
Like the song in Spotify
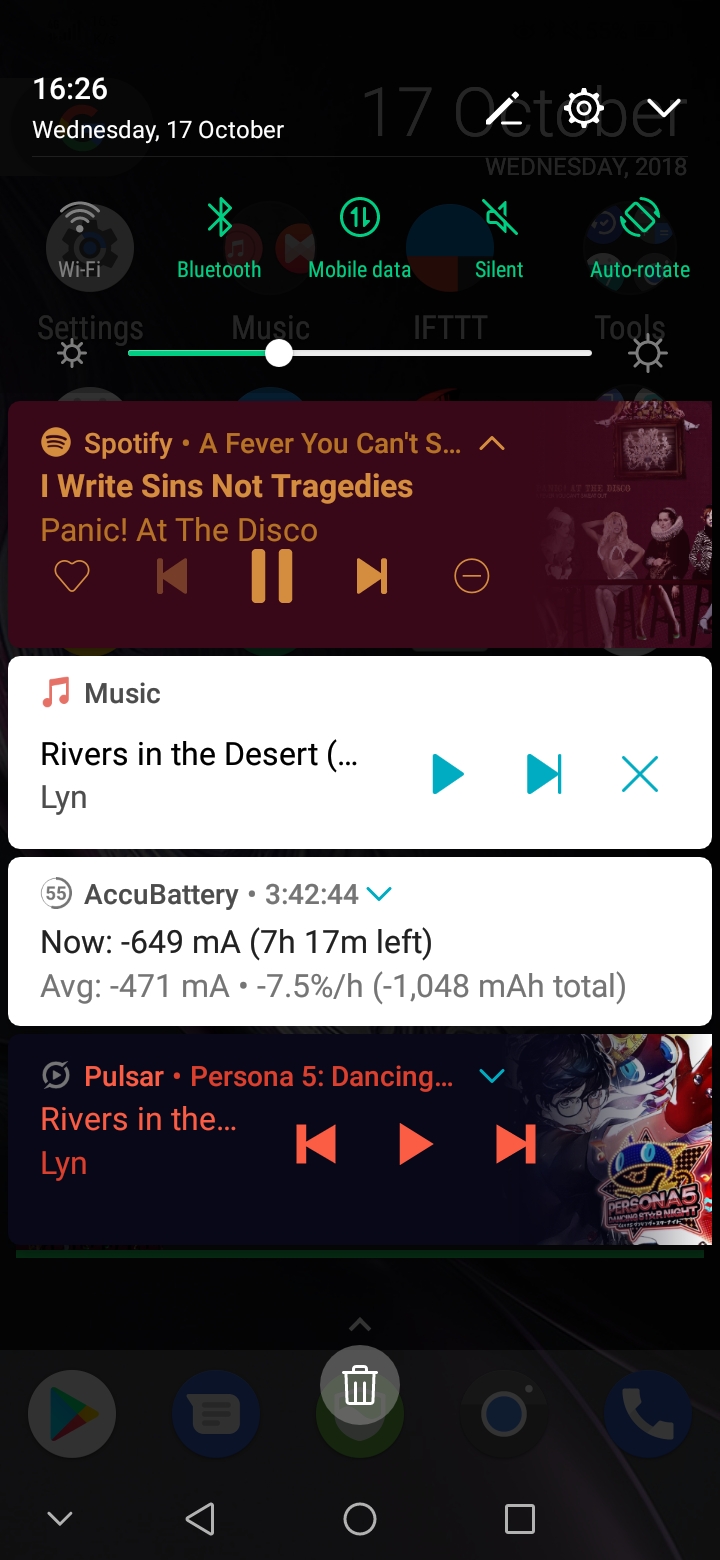72,576
